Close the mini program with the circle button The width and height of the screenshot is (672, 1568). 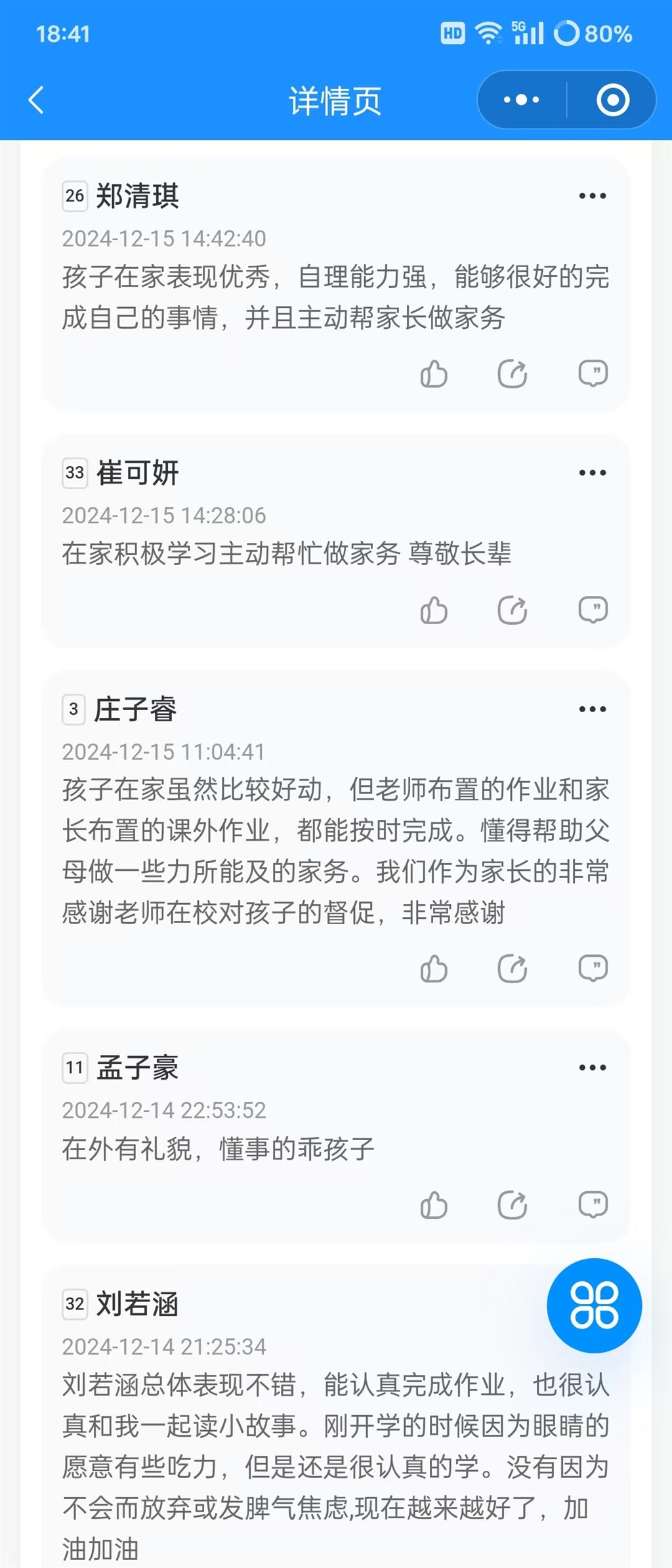tap(612, 100)
